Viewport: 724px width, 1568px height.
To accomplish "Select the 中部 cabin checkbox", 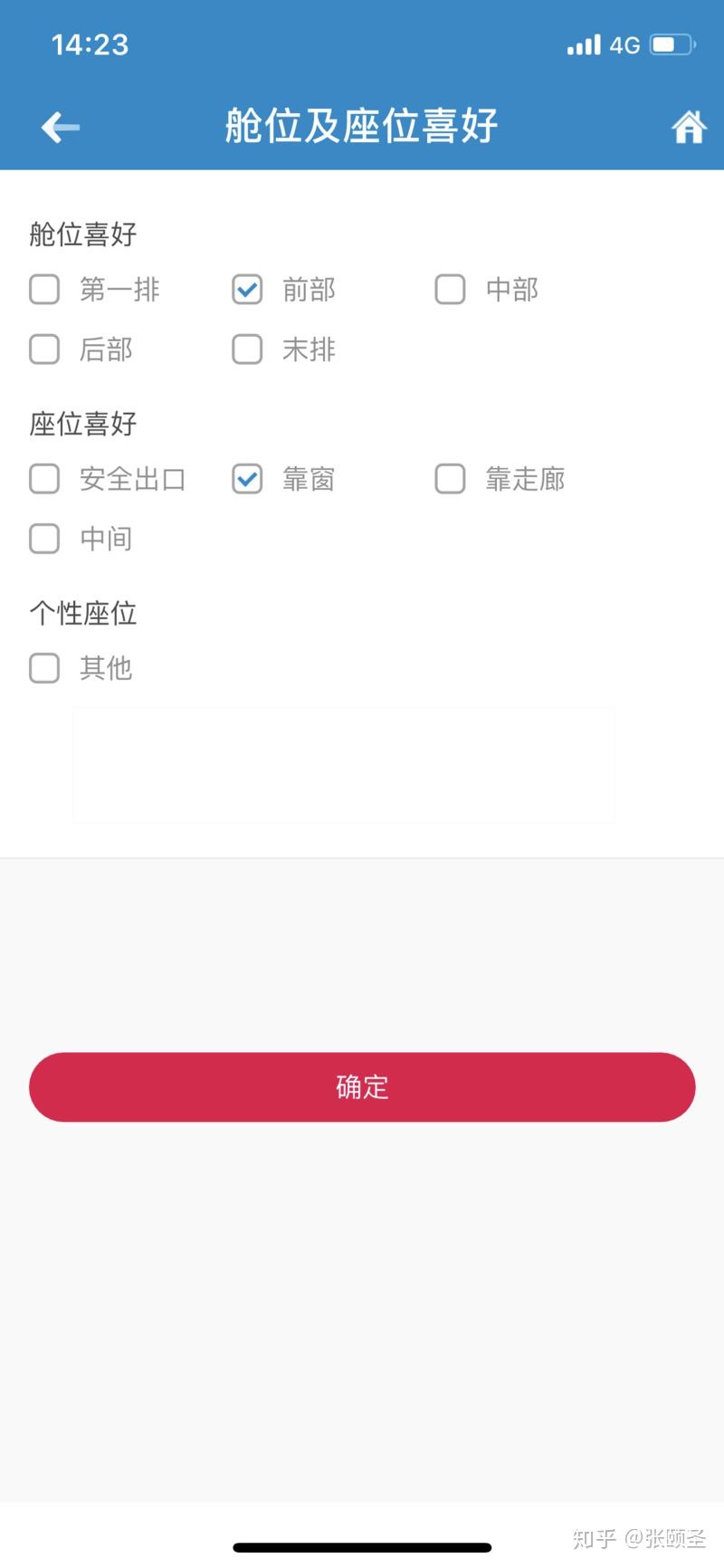I will (x=450, y=290).
